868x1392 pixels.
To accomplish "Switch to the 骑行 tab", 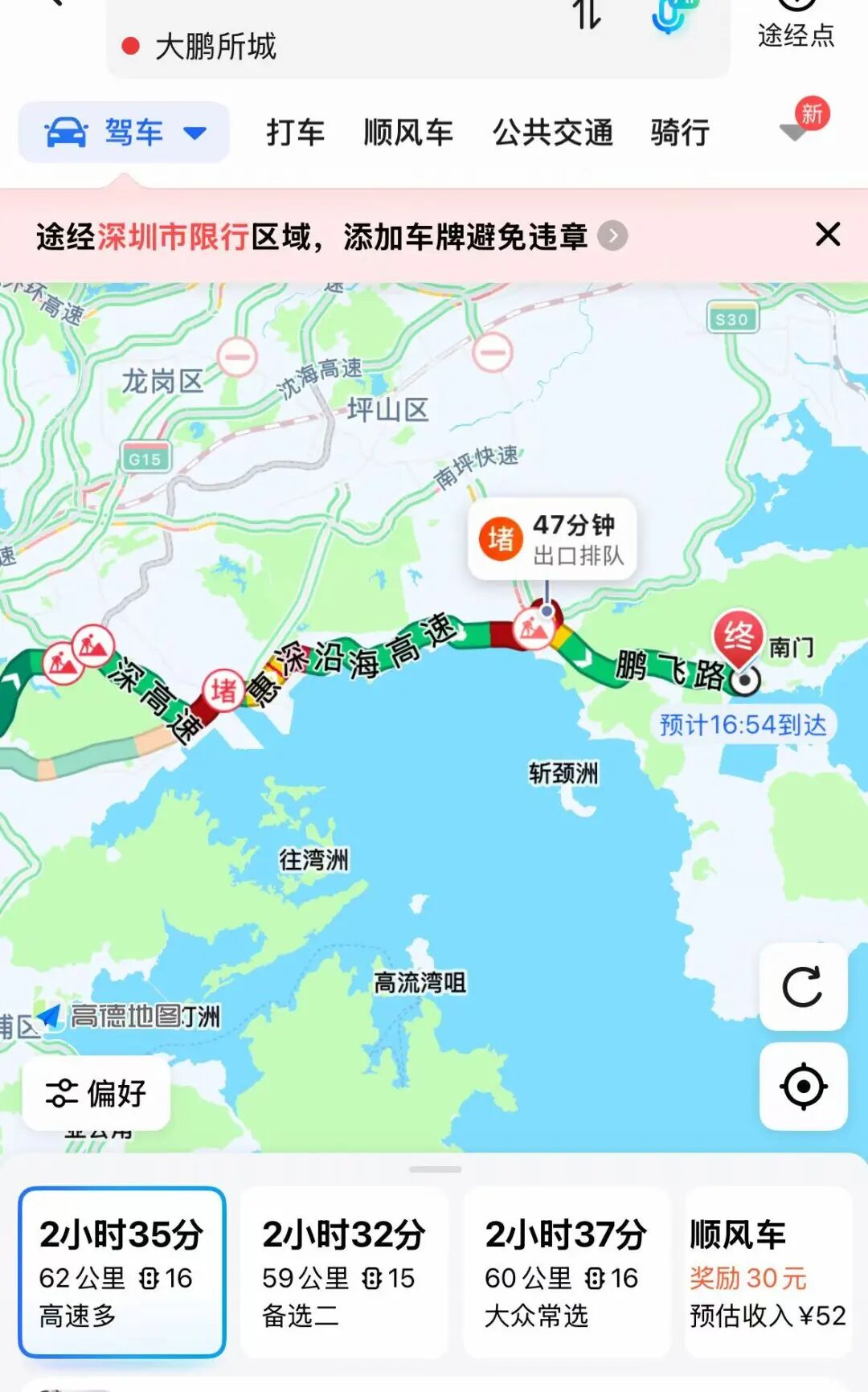I will 680,133.
